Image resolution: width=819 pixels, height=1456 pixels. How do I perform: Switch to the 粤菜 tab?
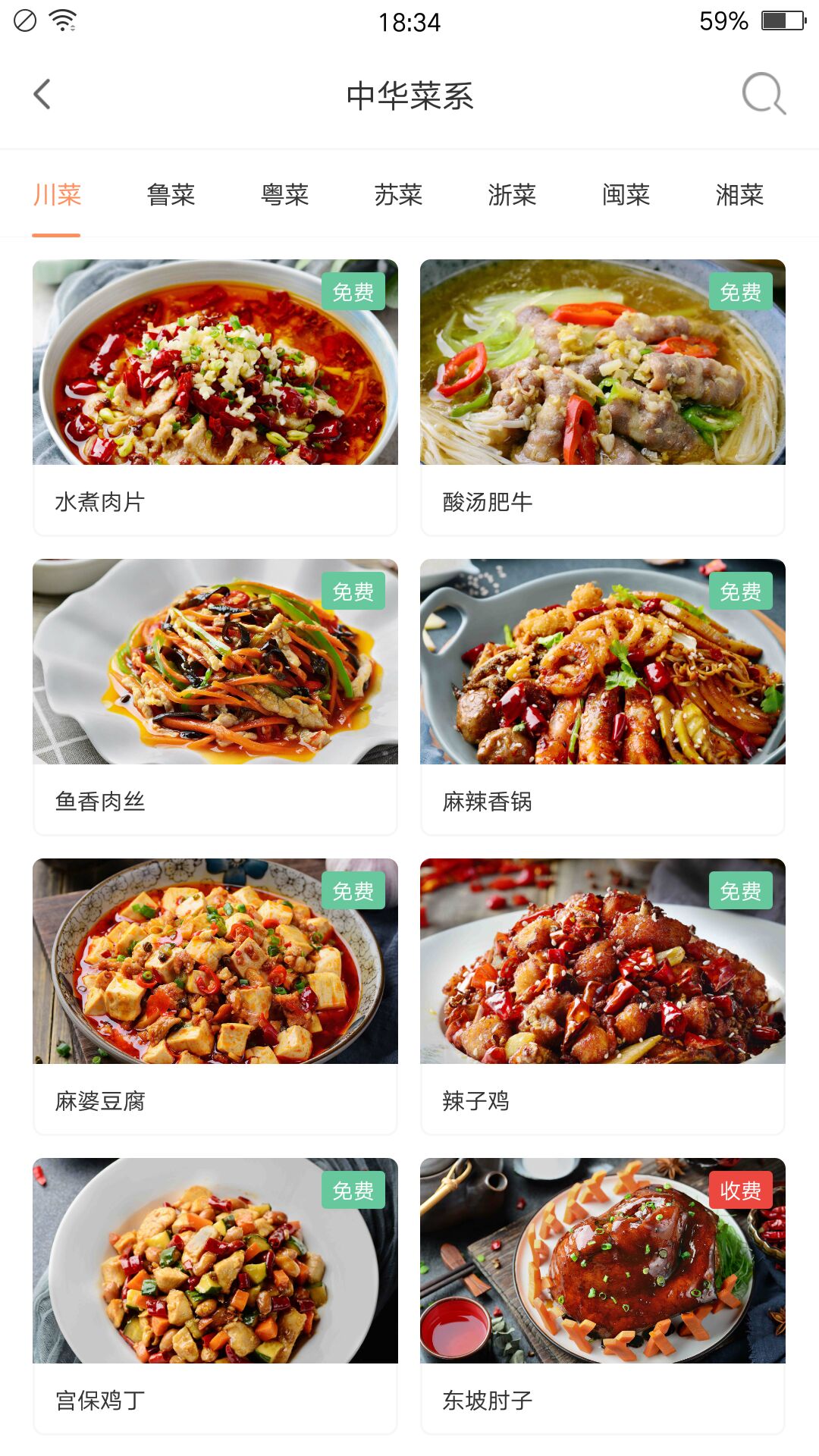coord(285,195)
